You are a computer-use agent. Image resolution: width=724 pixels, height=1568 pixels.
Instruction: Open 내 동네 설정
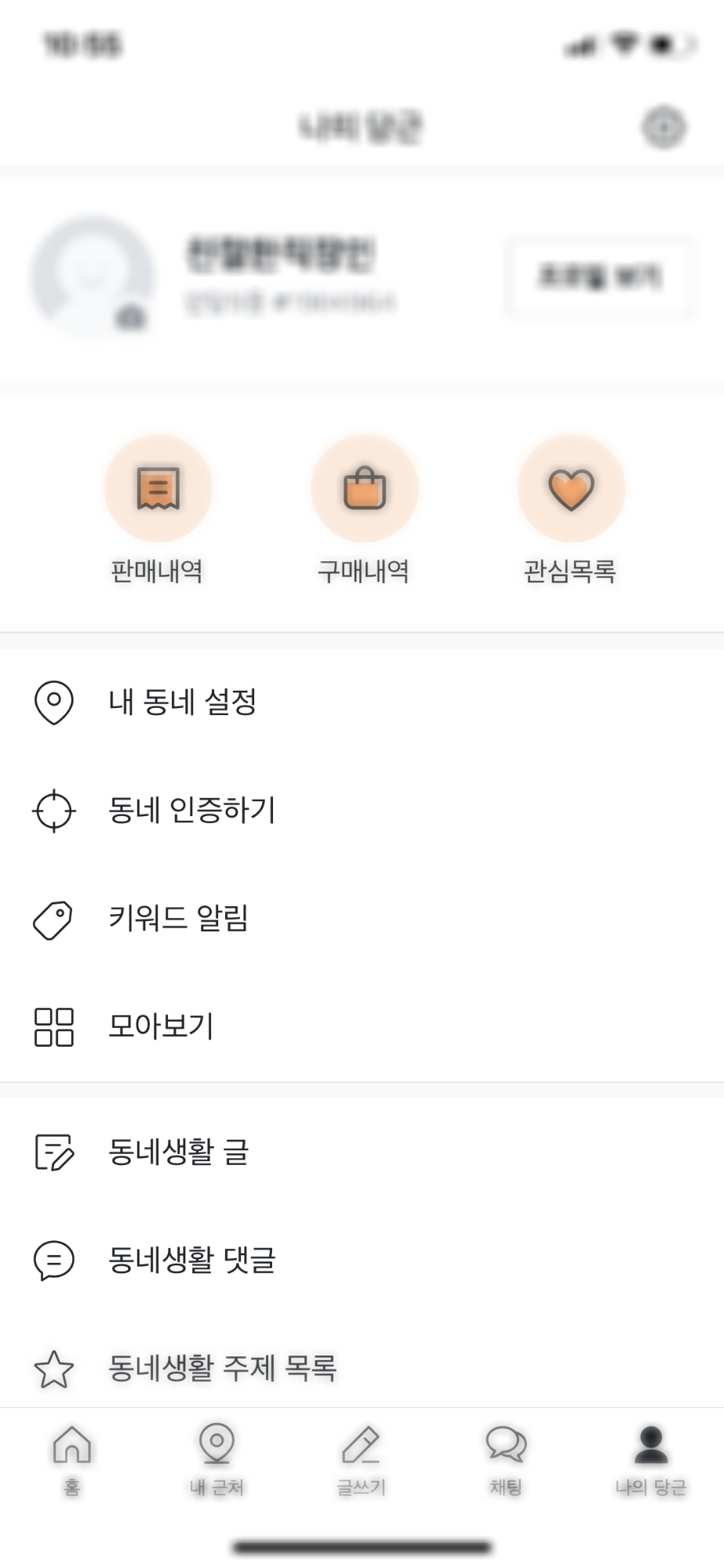(362, 702)
